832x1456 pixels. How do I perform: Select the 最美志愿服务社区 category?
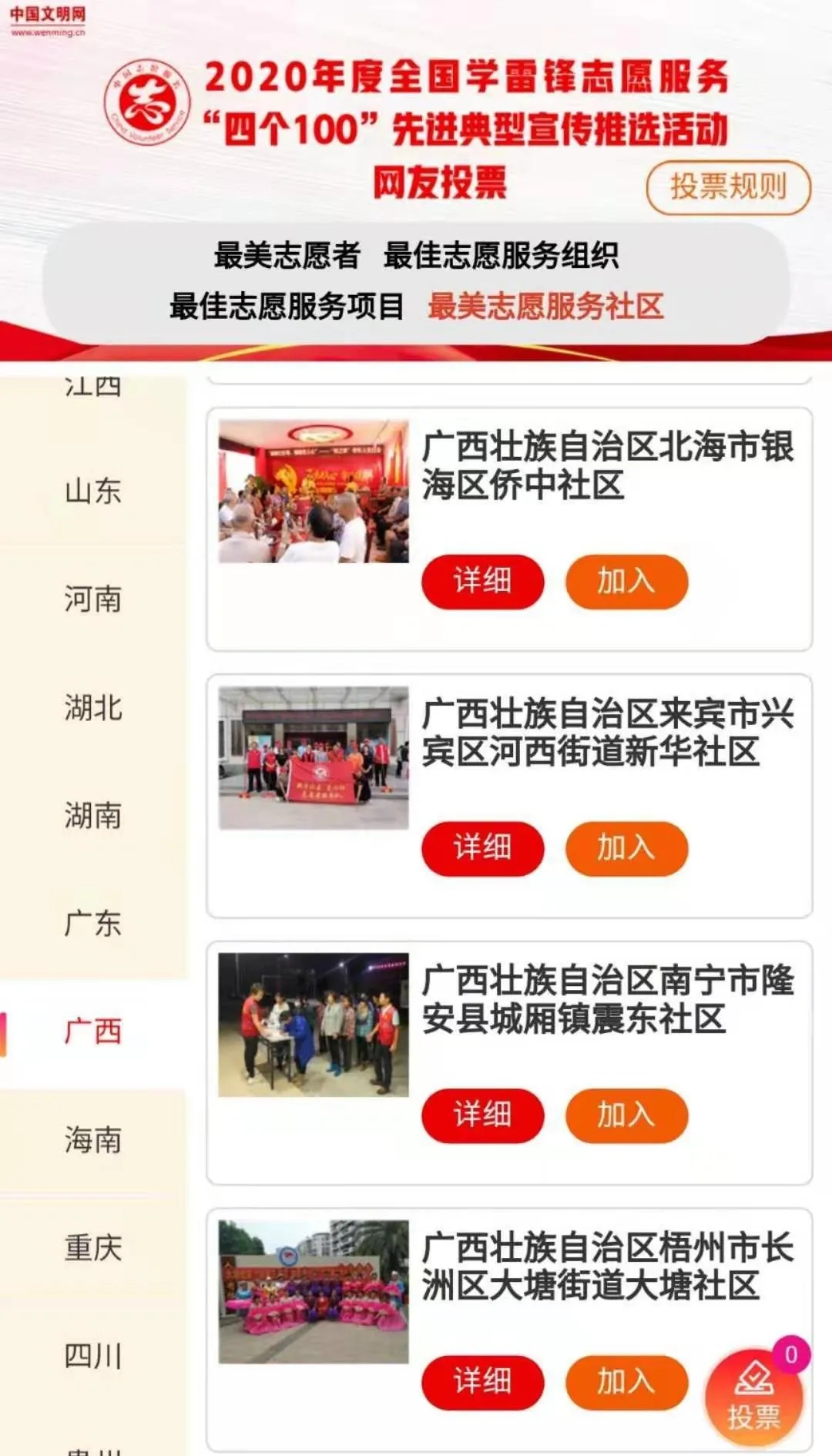click(x=545, y=307)
